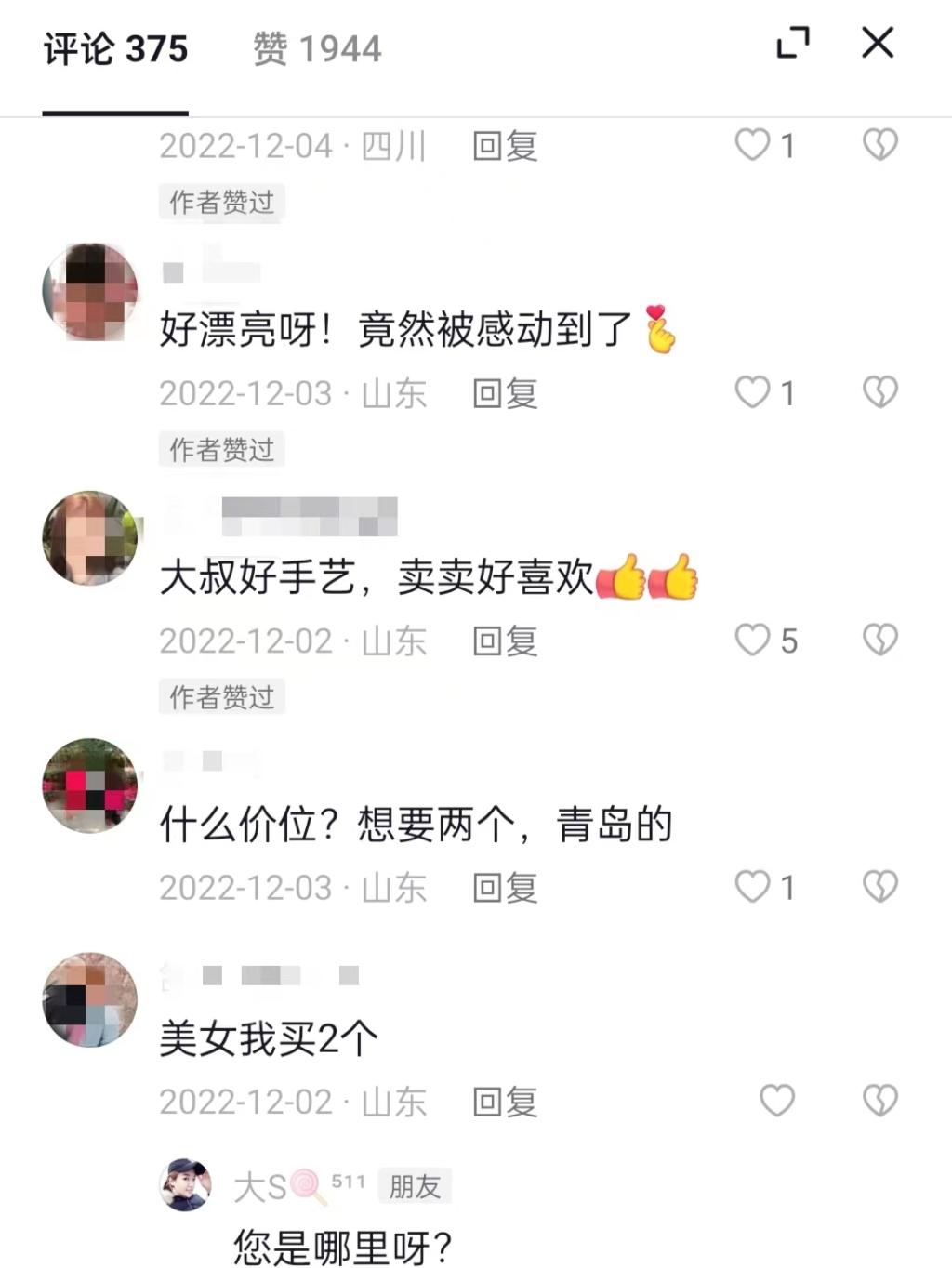Screen dimensions: 952x1268
Task: Open 大S's profile from the reply avatar
Action: coord(186,1185)
